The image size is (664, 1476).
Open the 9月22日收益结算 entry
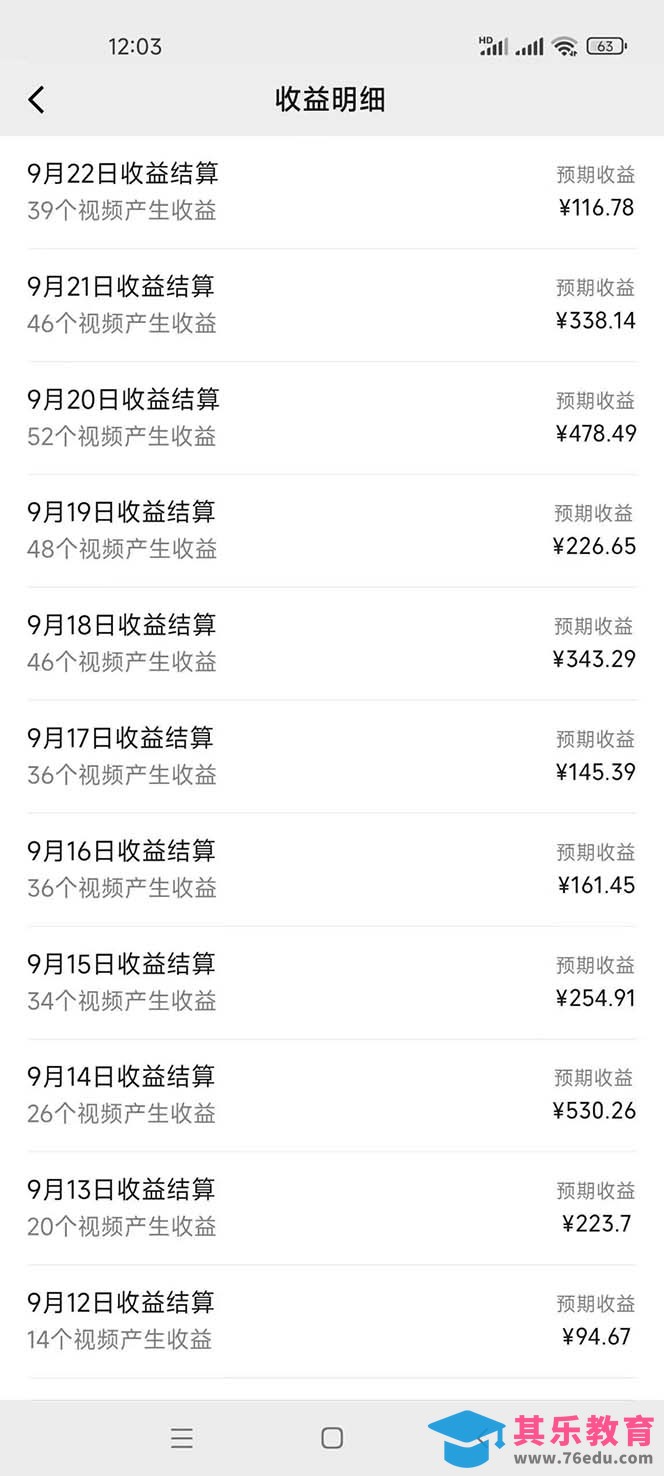331,191
